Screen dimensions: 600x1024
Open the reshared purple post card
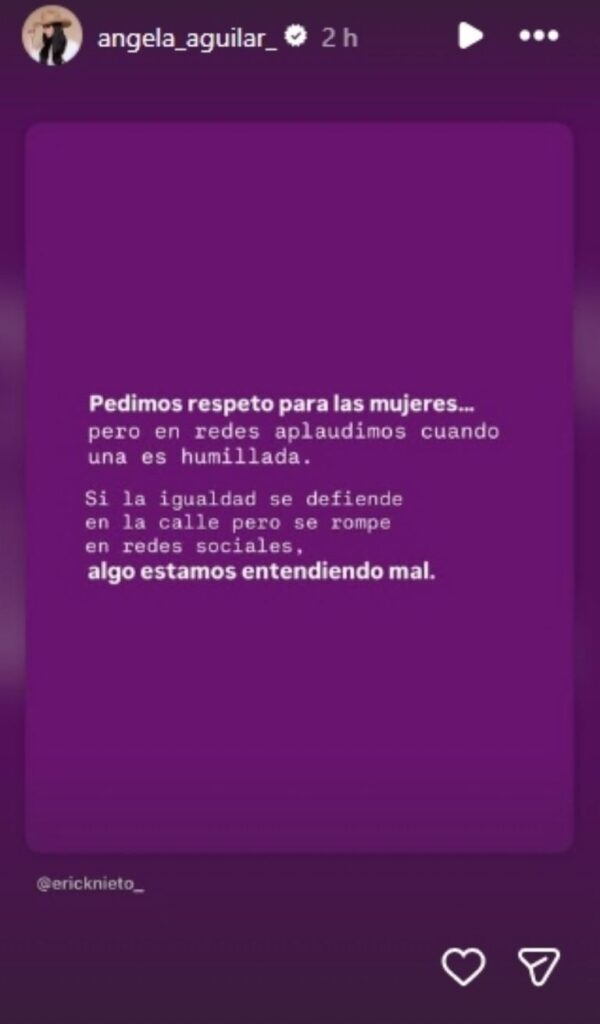click(299, 487)
